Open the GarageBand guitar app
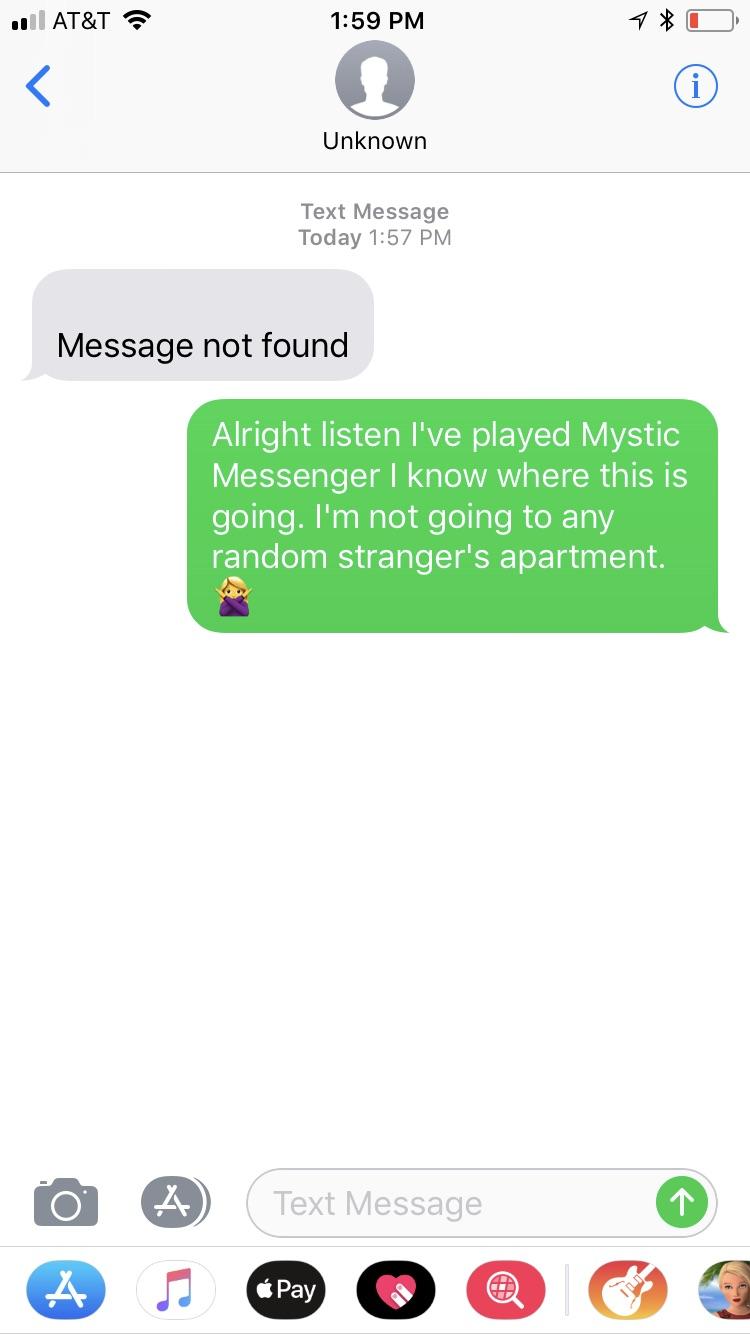 tap(628, 1290)
